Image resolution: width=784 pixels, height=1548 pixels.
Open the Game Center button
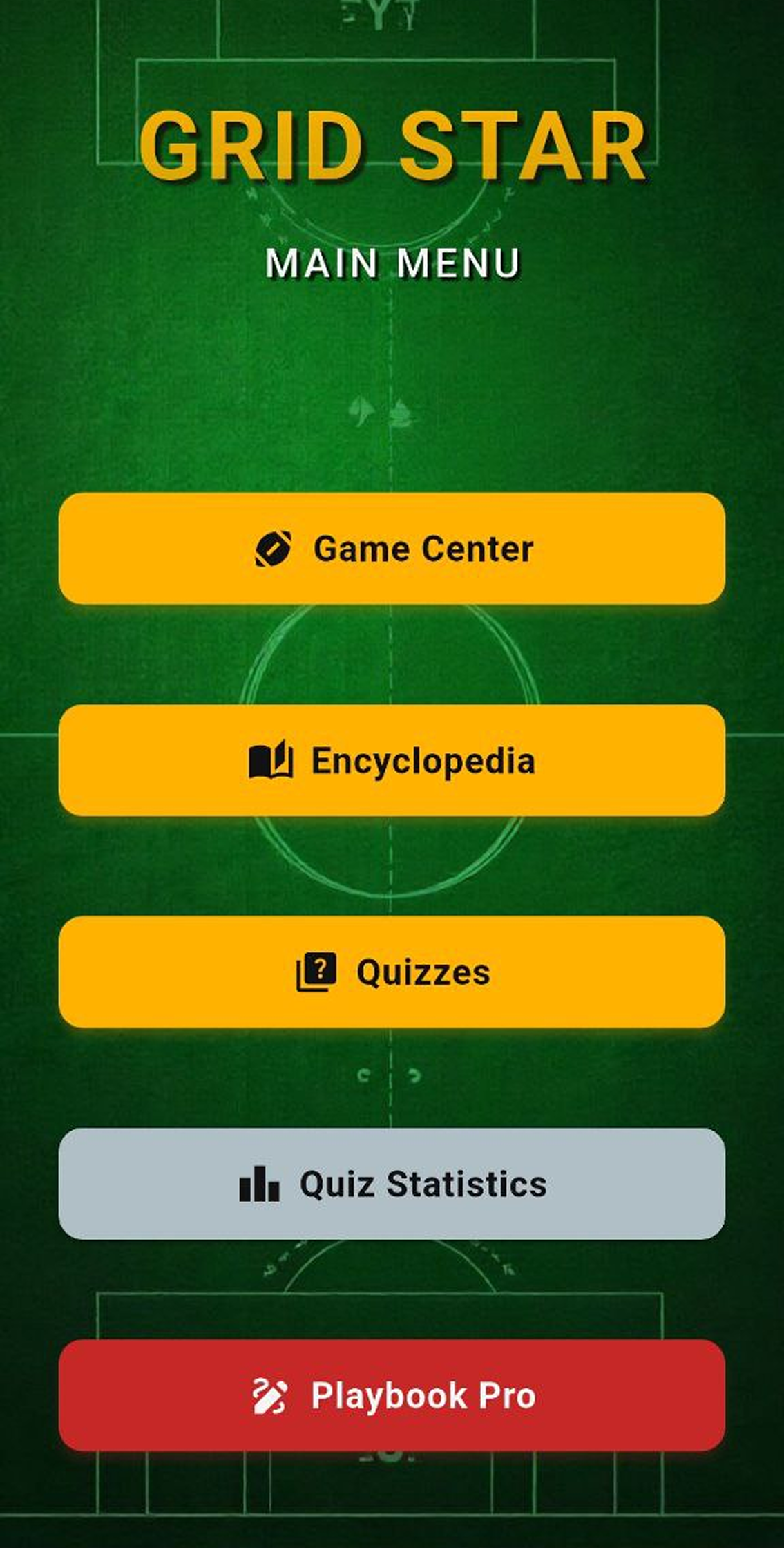pos(392,549)
